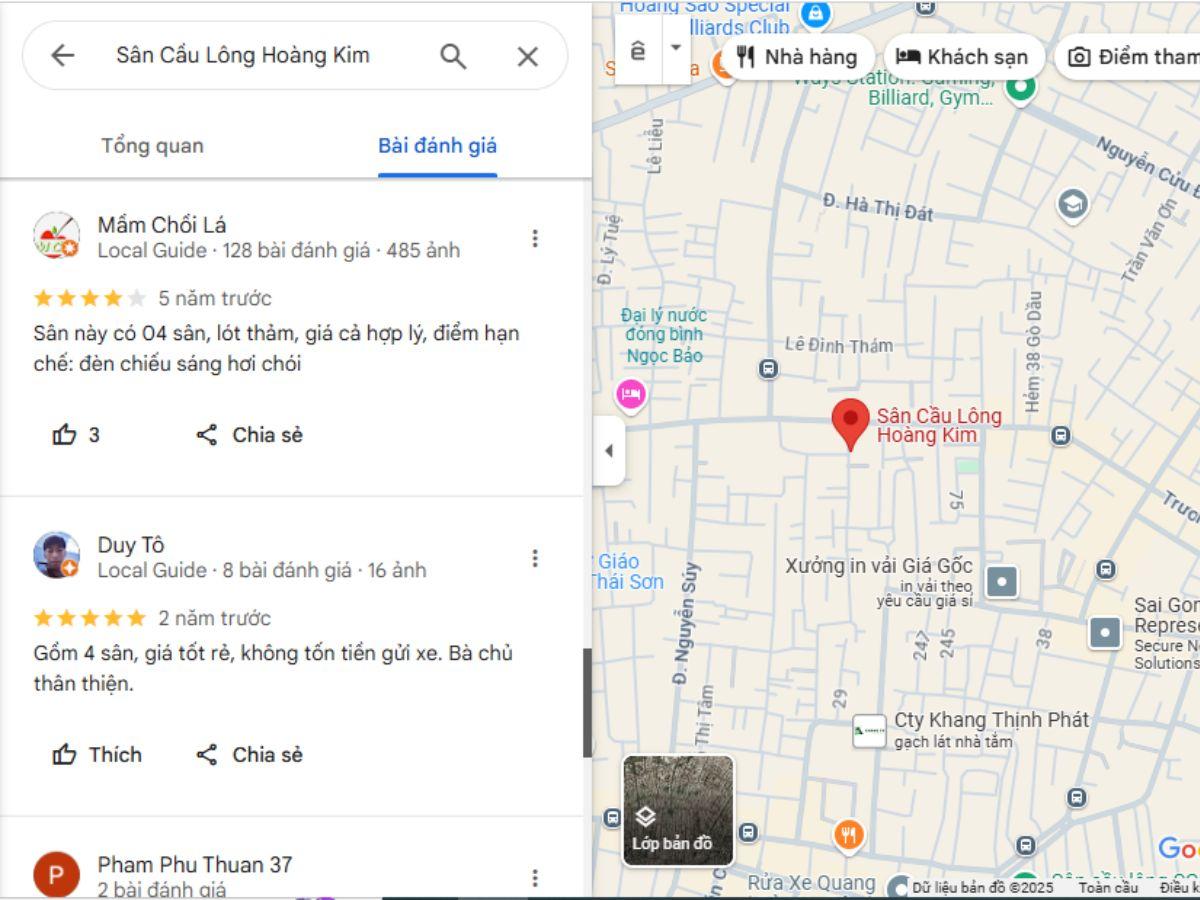This screenshot has height=900, width=1200.
Task: Open overflow menu for Pham Phu Thuan 37
Action: pos(535,878)
